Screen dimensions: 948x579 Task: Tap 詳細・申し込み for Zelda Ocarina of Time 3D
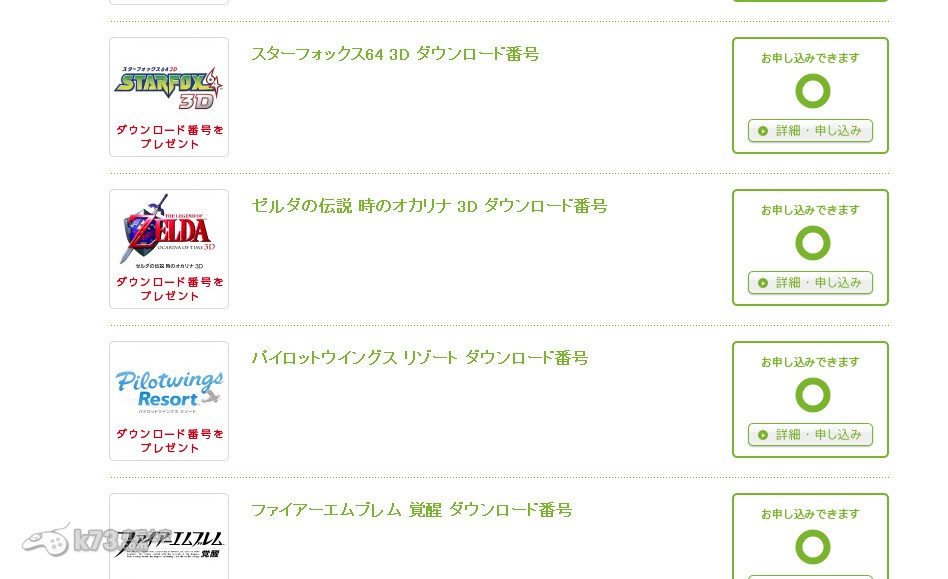[x=810, y=283]
